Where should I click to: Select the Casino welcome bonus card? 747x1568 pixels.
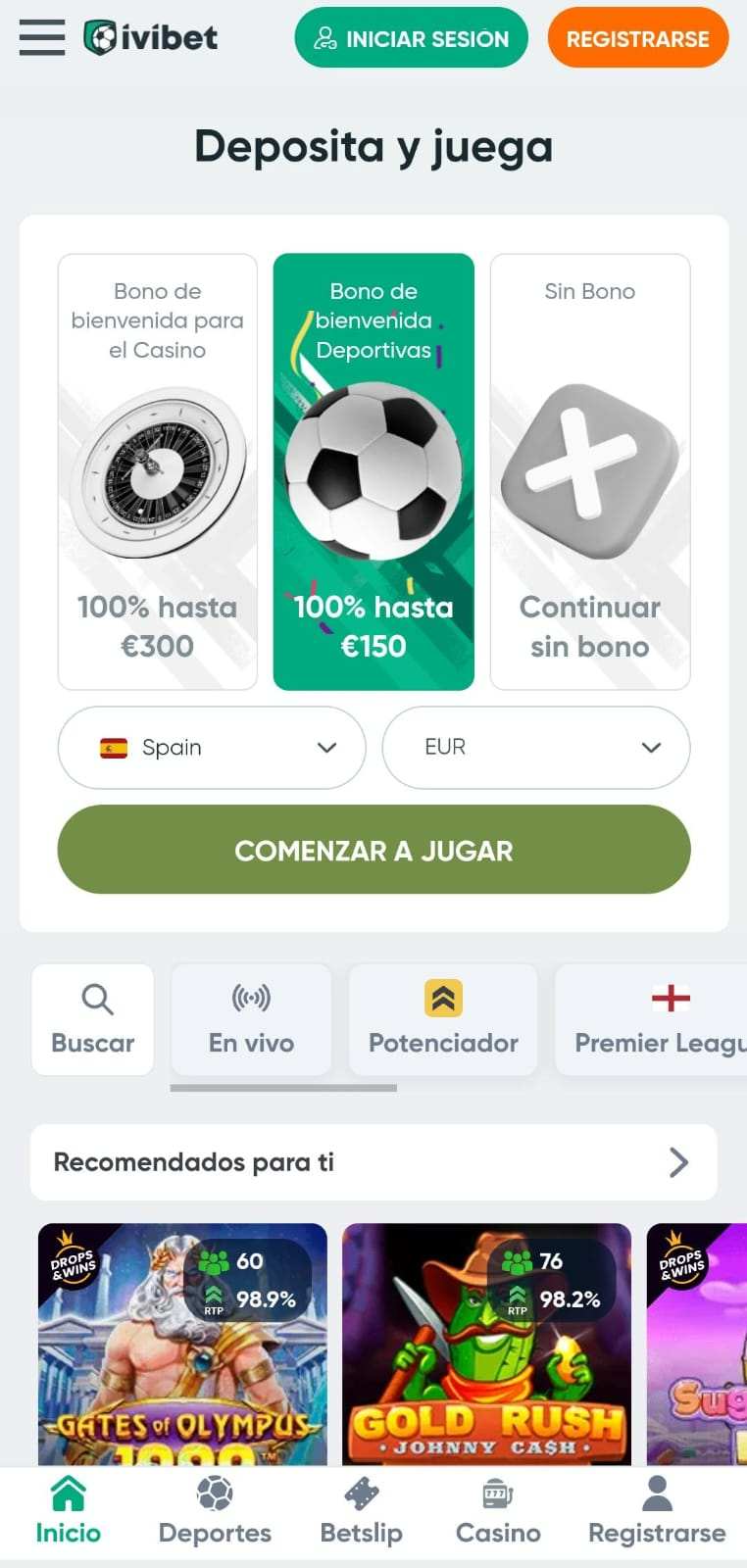click(x=158, y=471)
